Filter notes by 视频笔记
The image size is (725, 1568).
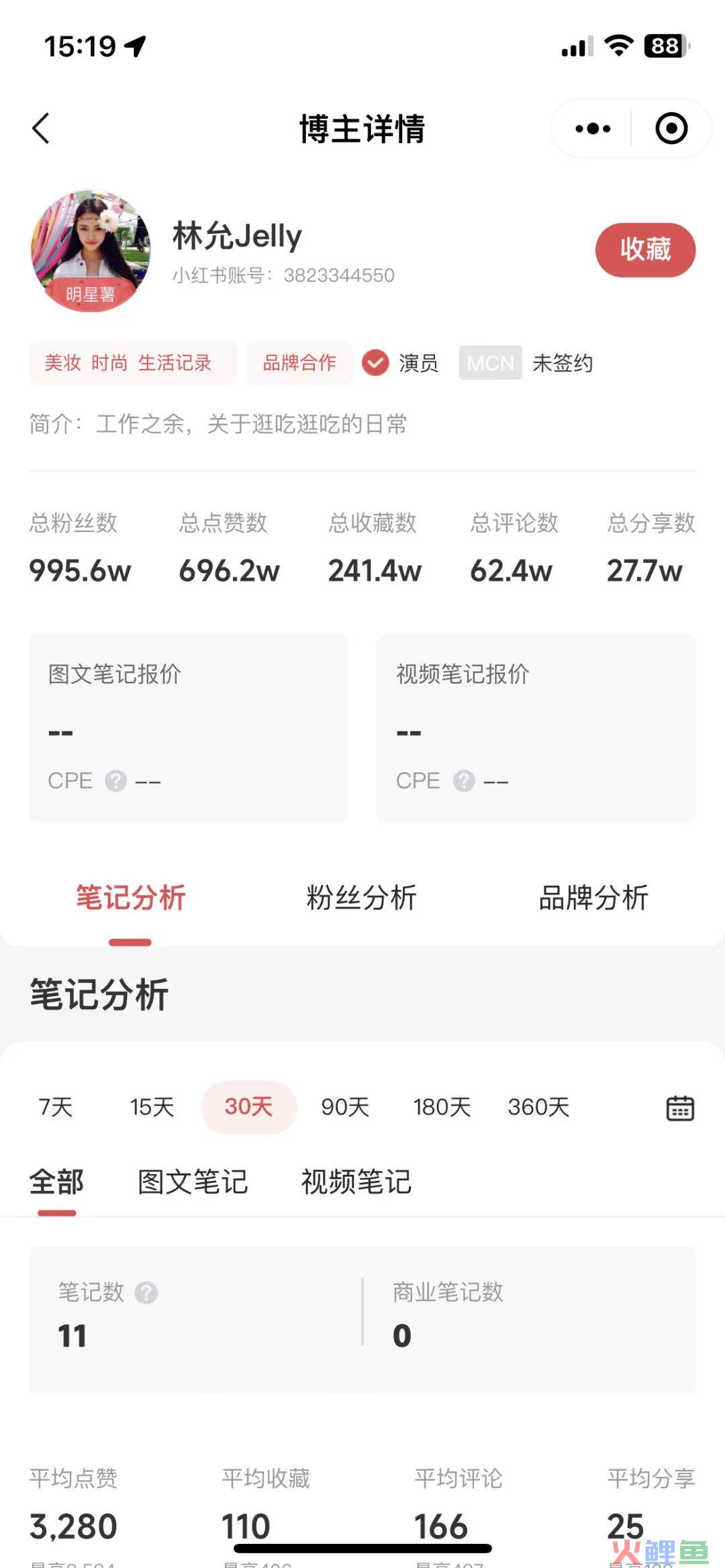(x=356, y=1182)
